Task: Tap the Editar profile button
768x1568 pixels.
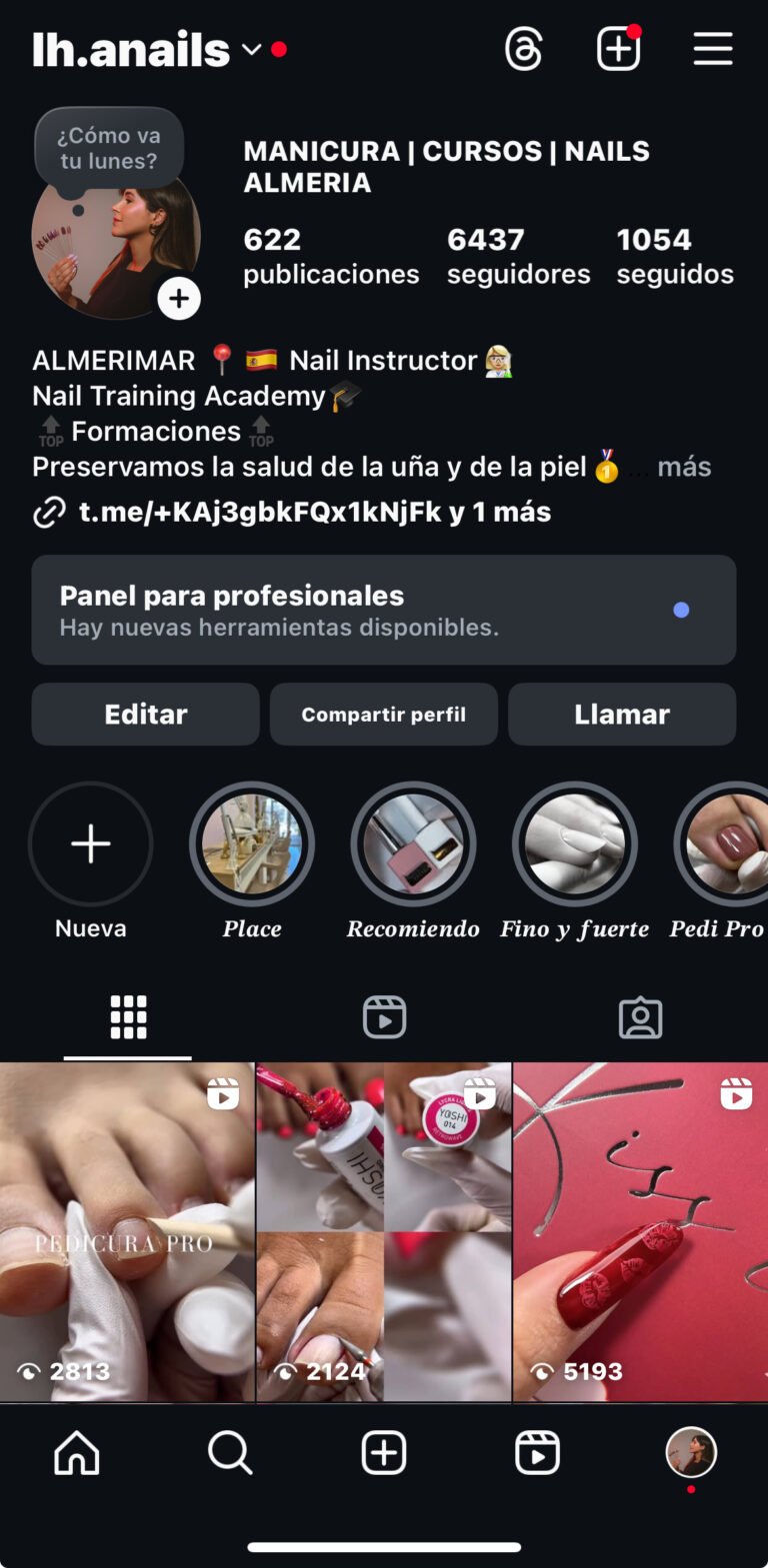Action: coord(146,715)
